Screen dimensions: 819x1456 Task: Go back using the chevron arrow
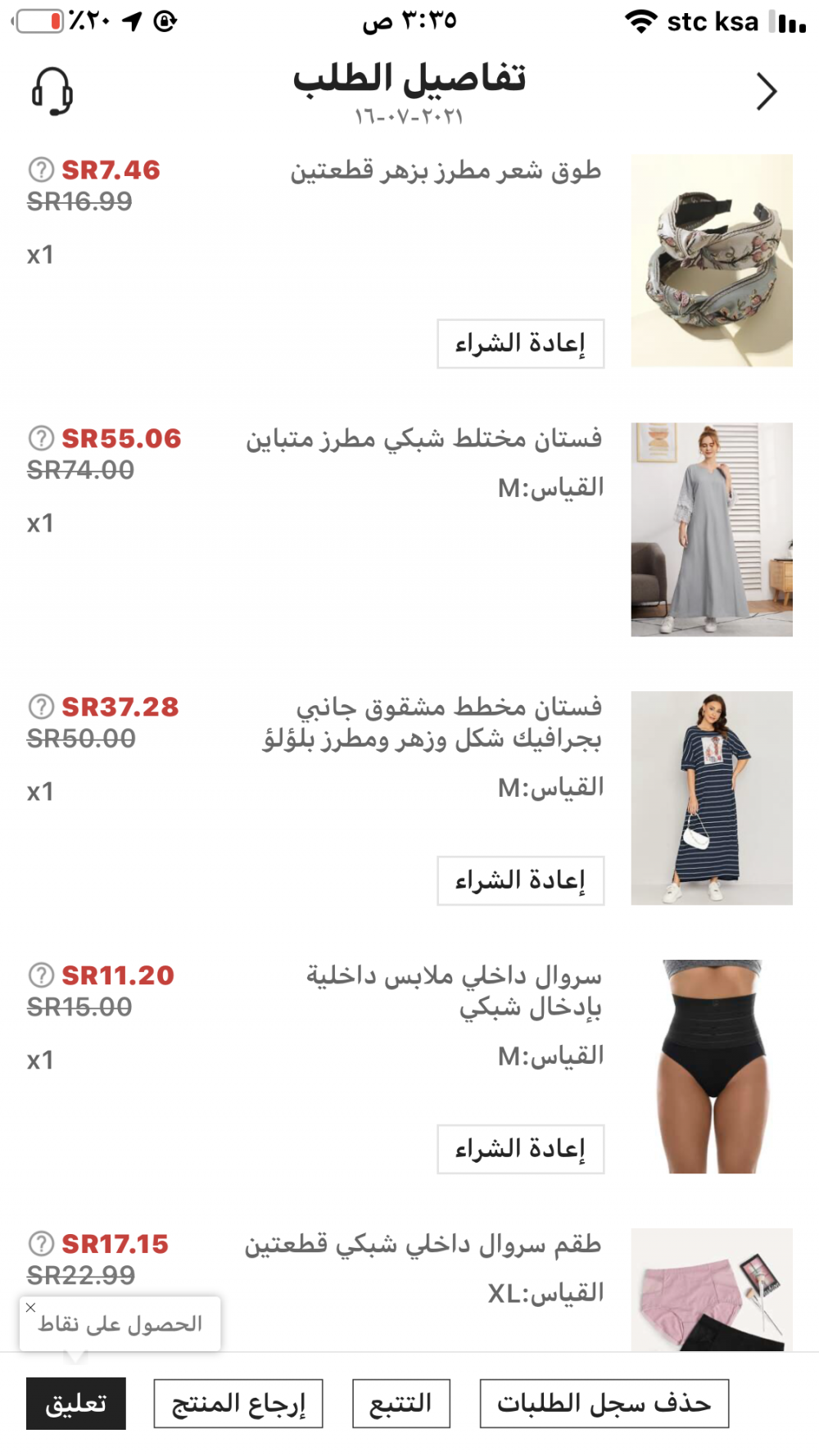766,91
